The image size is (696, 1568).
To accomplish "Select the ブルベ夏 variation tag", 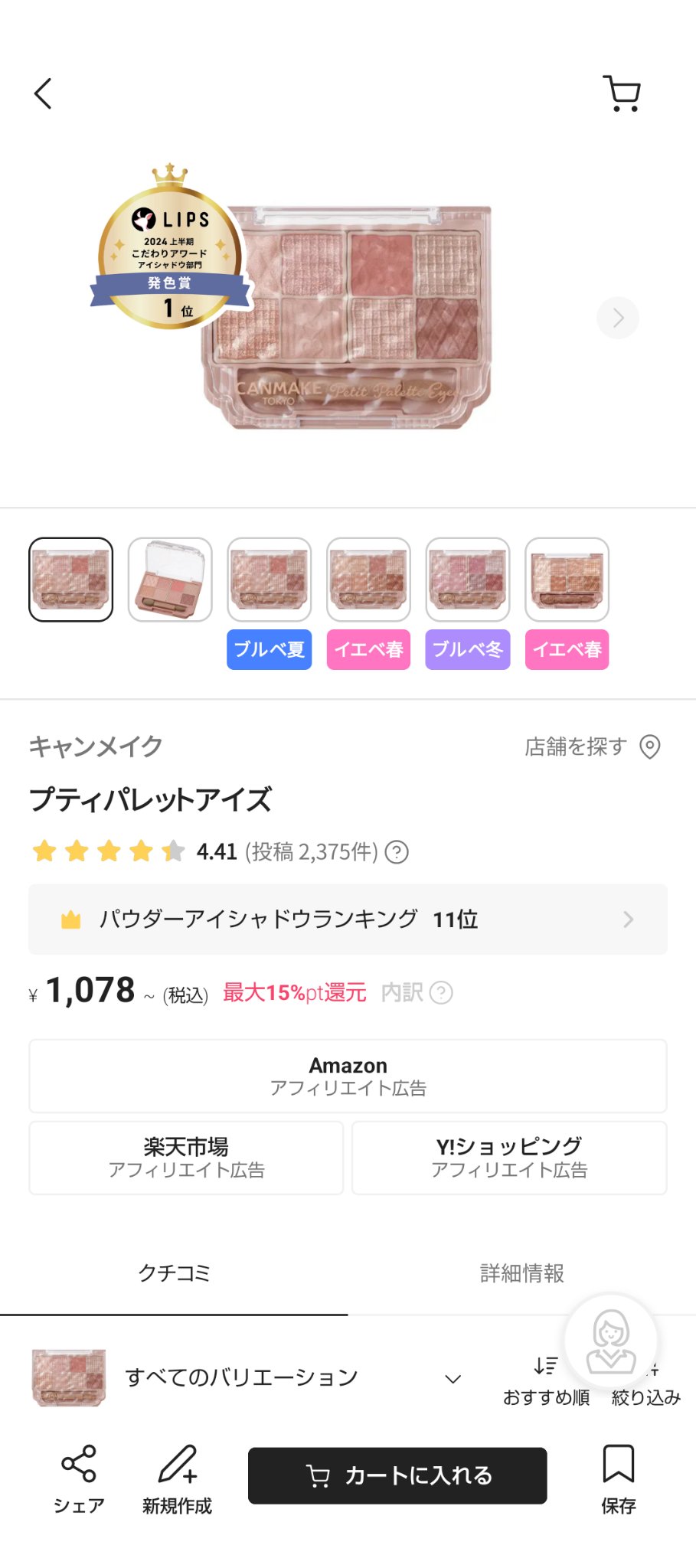I will tap(269, 649).
